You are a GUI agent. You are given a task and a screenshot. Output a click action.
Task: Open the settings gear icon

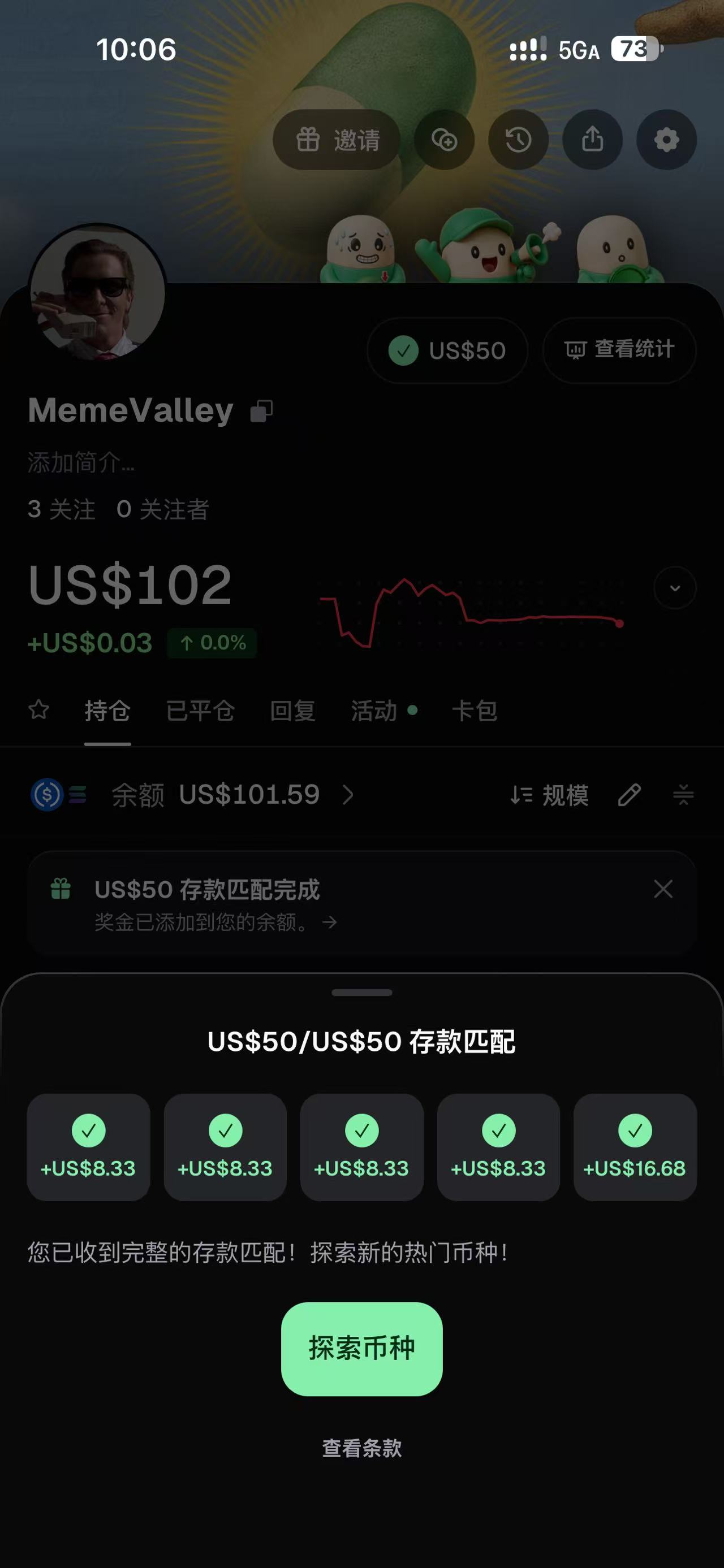666,140
